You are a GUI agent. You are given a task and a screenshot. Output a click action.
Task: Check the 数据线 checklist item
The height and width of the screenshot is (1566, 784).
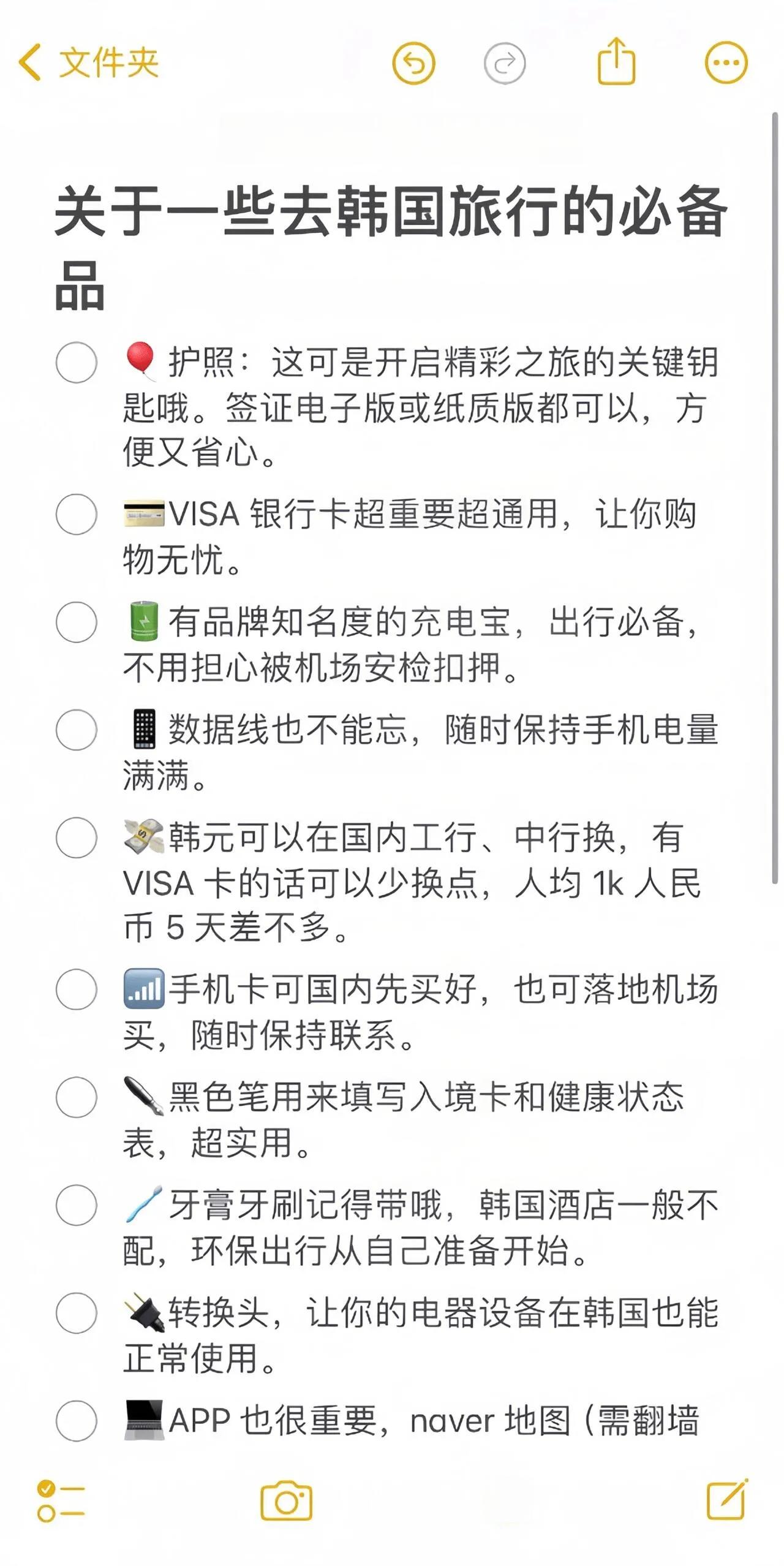77,730
